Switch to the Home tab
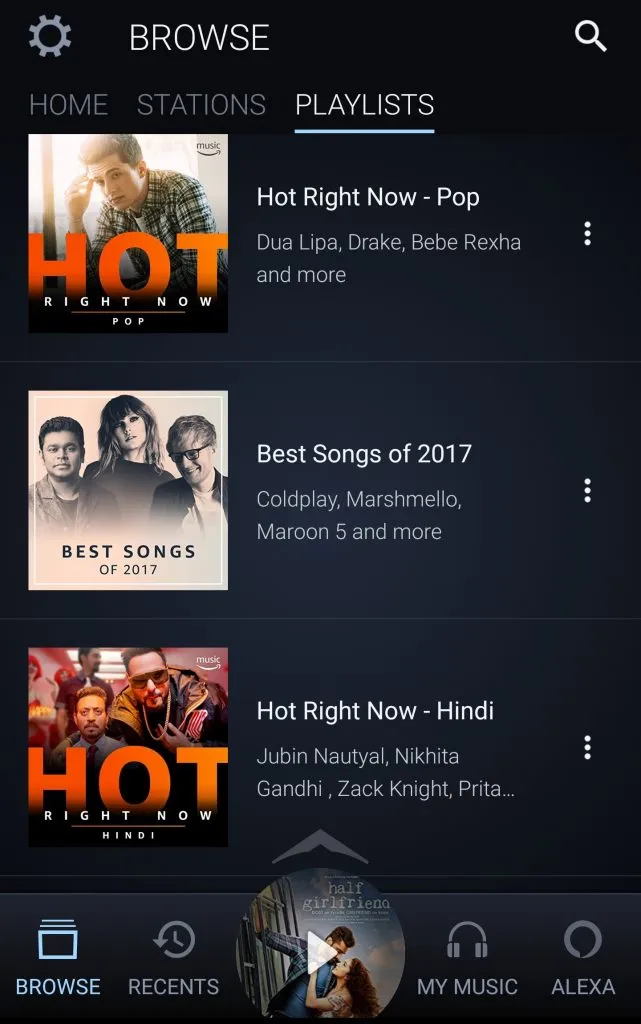Image resolution: width=641 pixels, height=1024 pixels. (68, 104)
